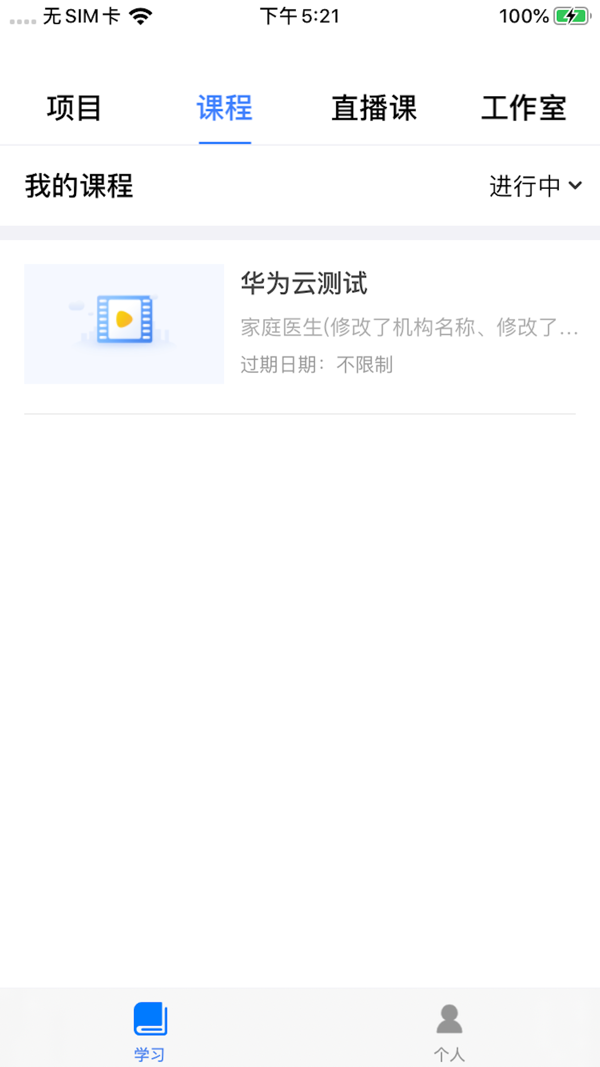The image size is (600, 1067).
Task: Expand the 进行中 status dropdown
Action: pyautogui.click(x=536, y=186)
